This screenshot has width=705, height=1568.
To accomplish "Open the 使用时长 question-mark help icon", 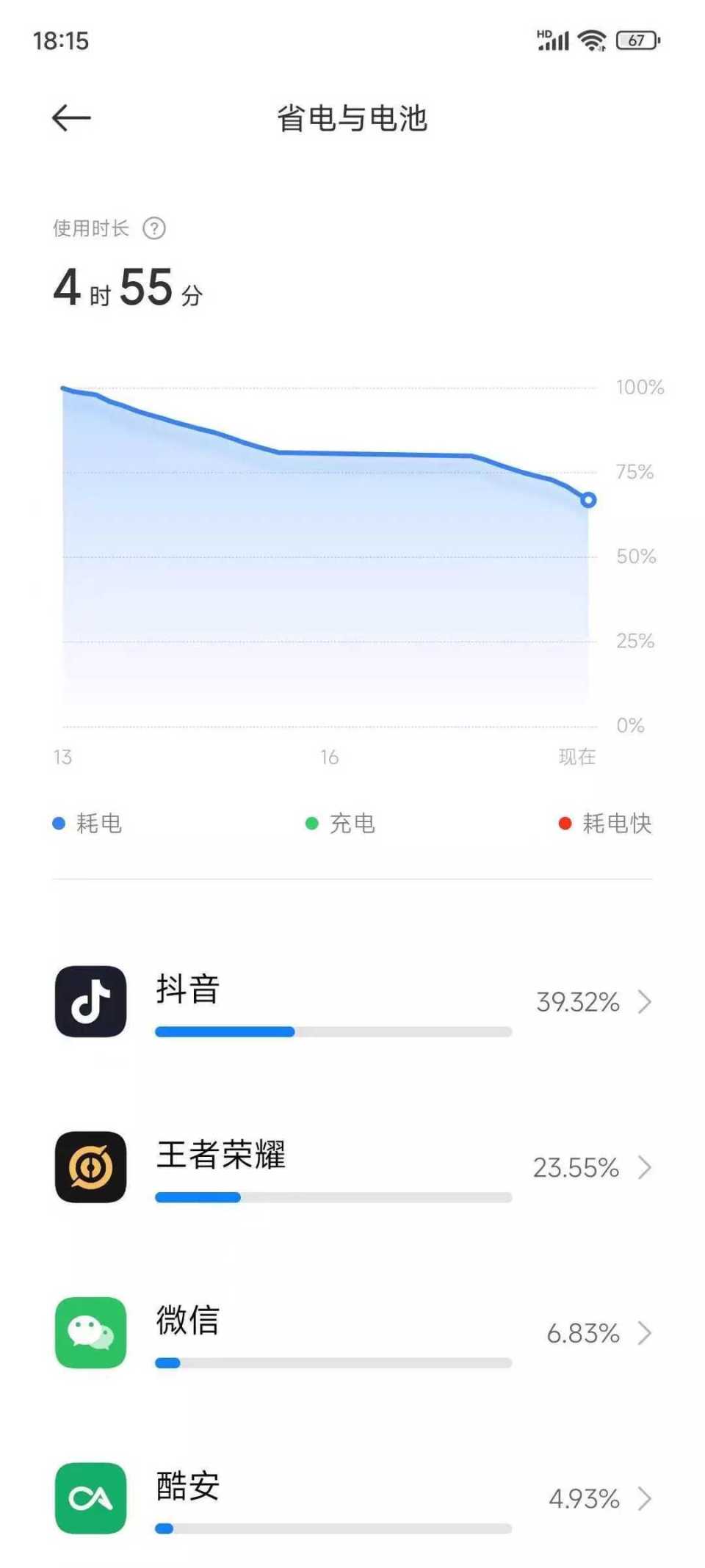I will click(x=154, y=228).
